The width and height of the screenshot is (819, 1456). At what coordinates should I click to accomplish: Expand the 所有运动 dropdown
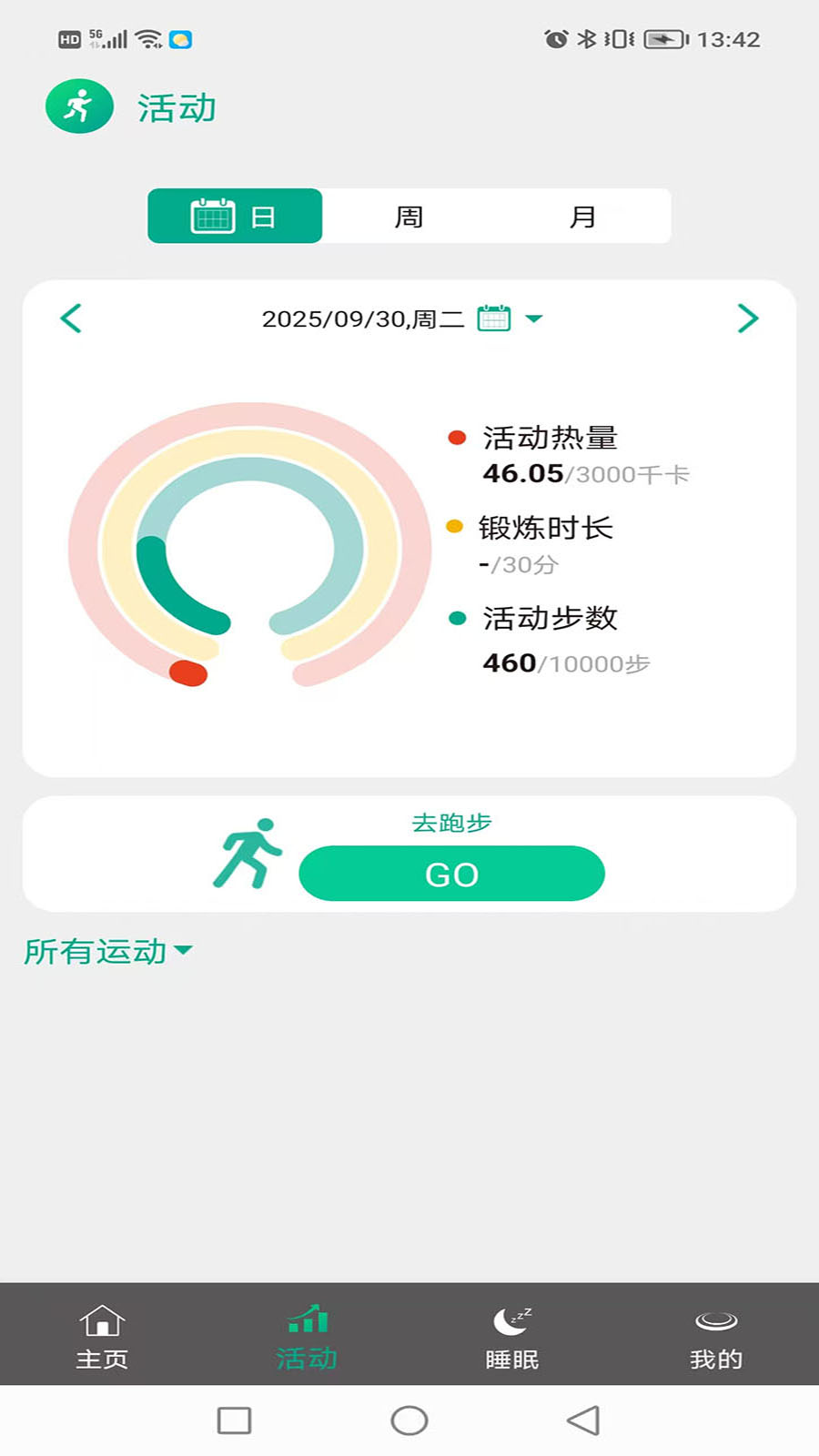point(107,950)
